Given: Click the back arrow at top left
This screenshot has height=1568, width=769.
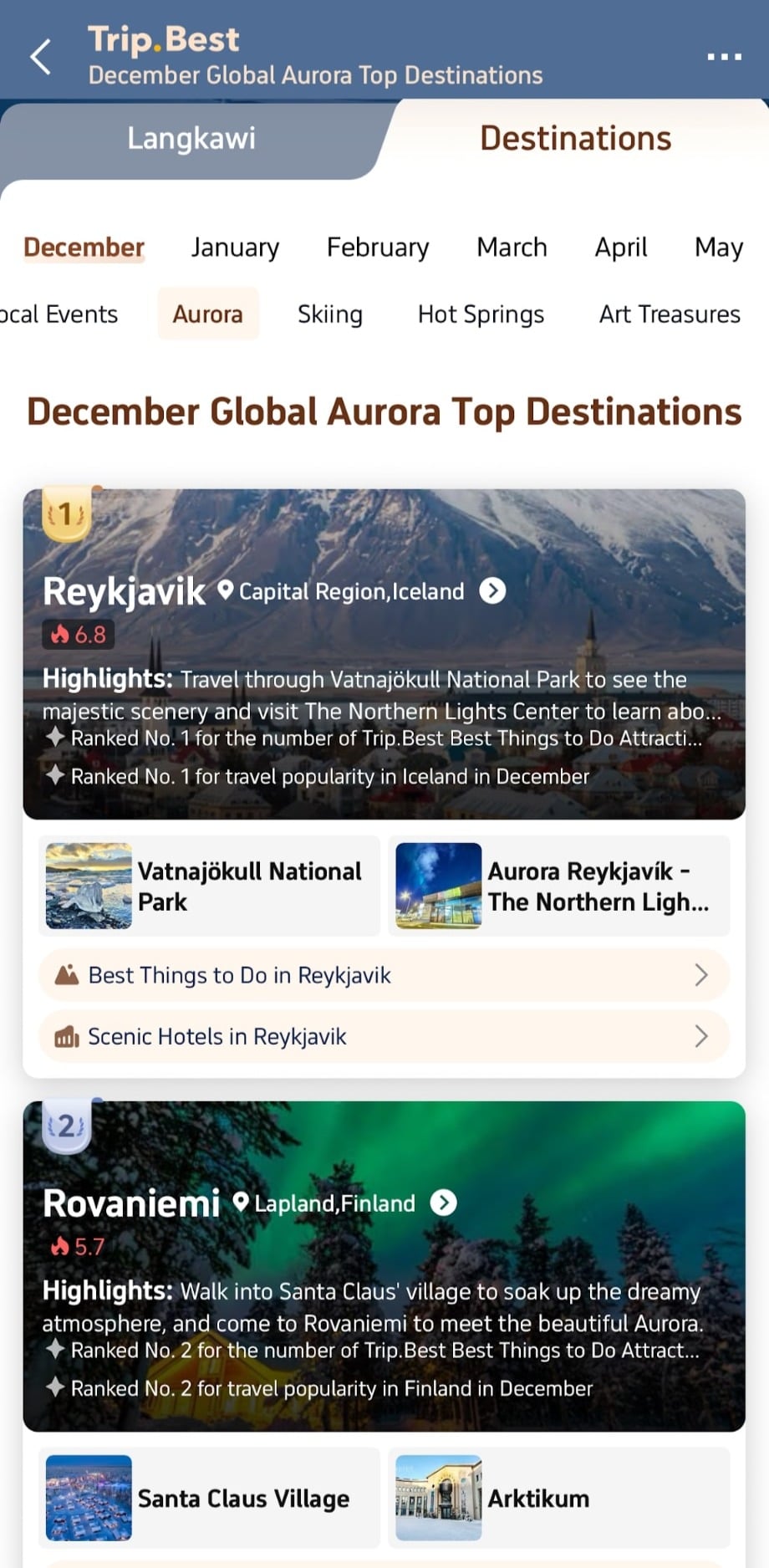Looking at the screenshot, I should [40, 54].
